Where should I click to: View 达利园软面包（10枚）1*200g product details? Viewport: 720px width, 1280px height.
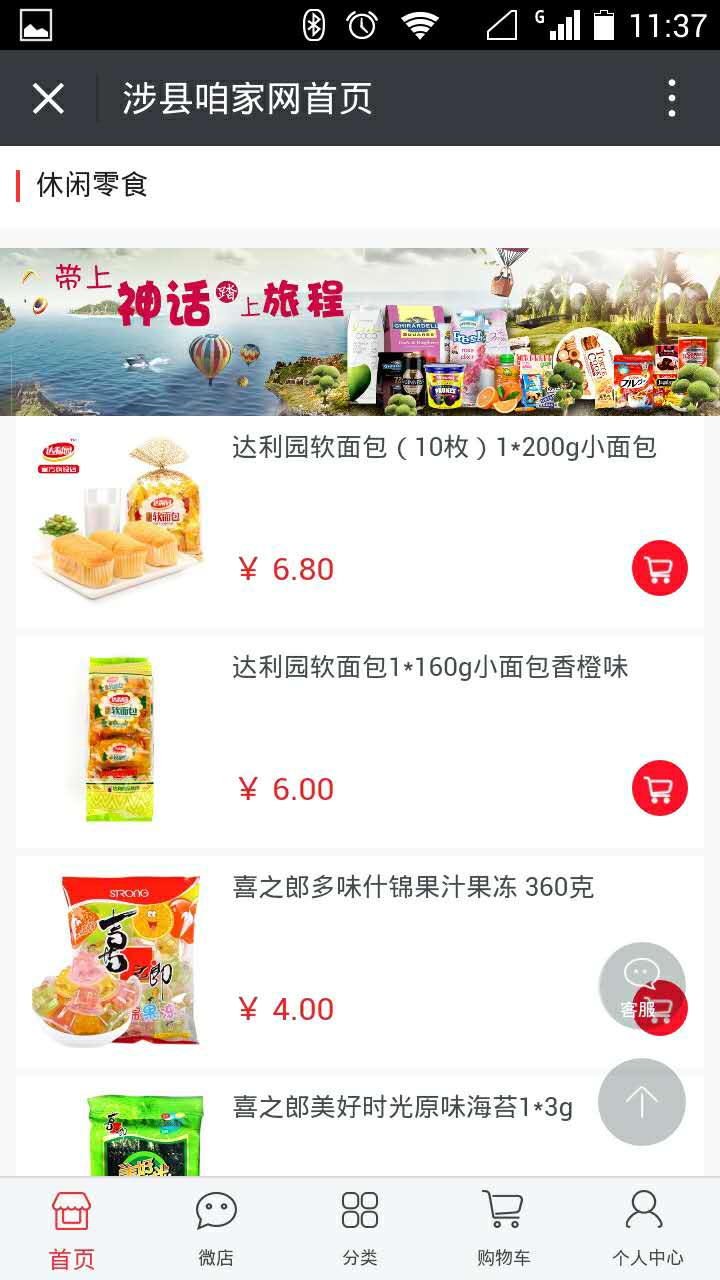pyautogui.click(x=443, y=447)
